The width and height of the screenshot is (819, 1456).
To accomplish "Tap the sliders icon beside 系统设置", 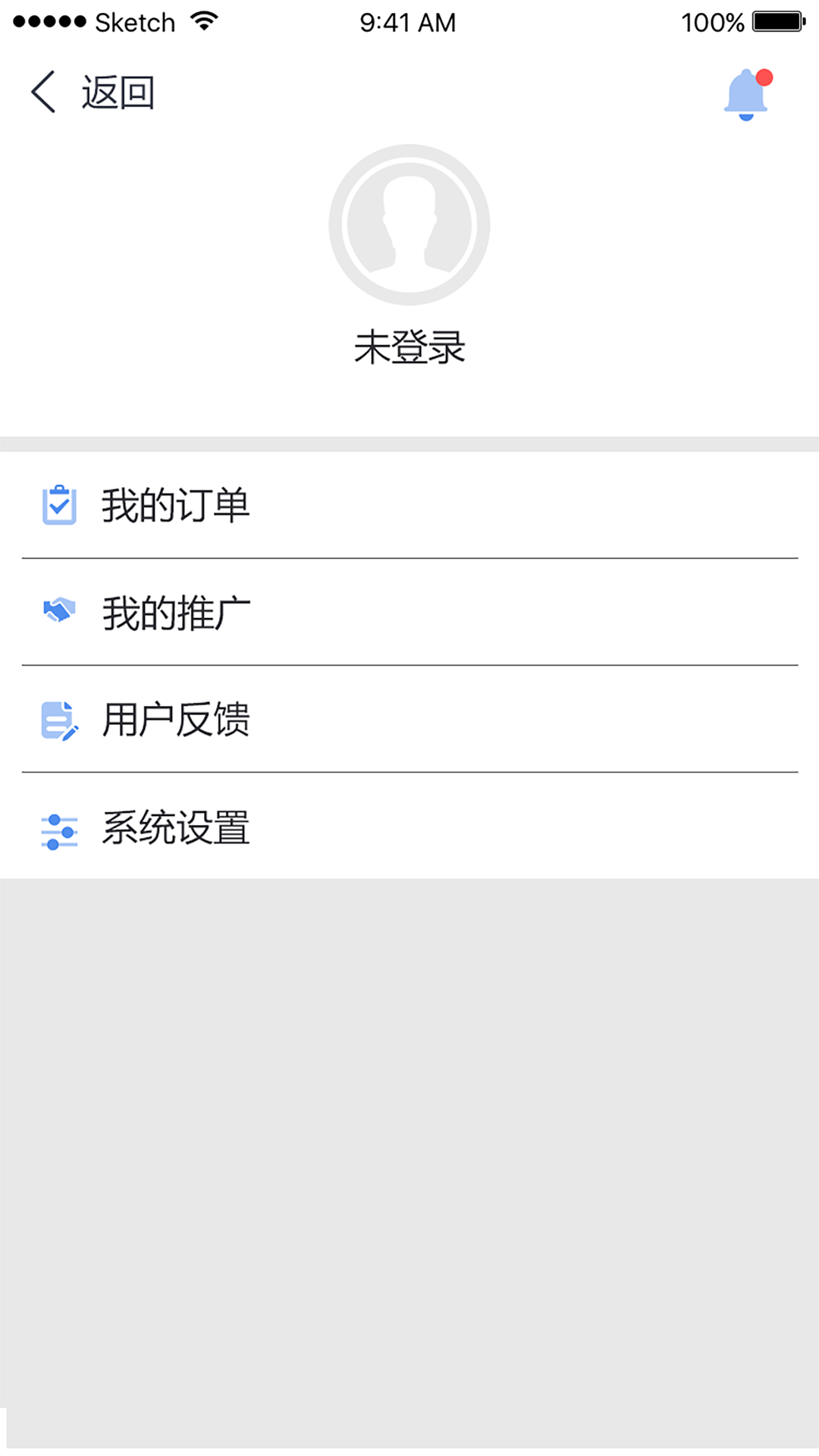I will pos(59,830).
